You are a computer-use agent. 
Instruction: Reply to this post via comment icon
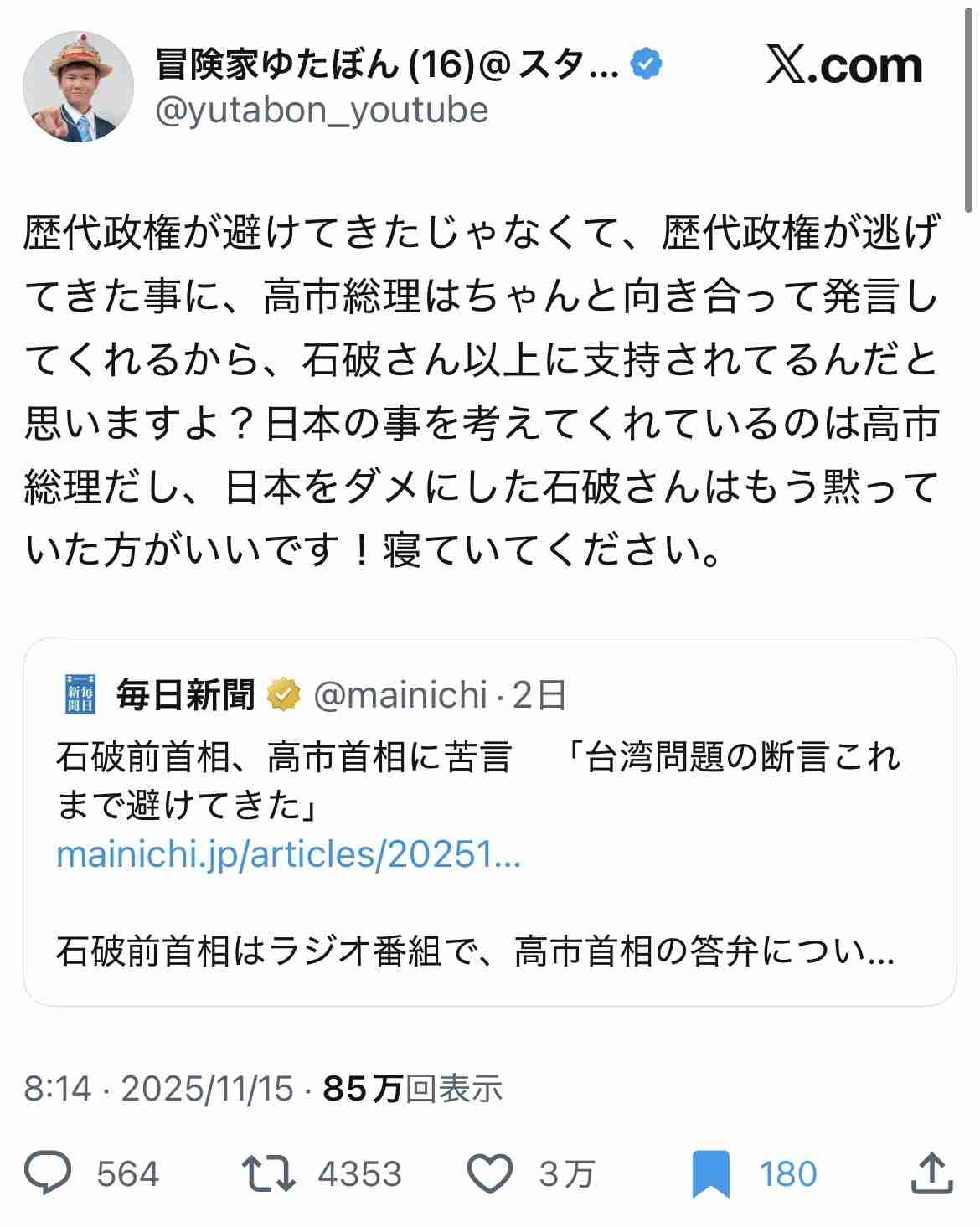coord(48,1173)
